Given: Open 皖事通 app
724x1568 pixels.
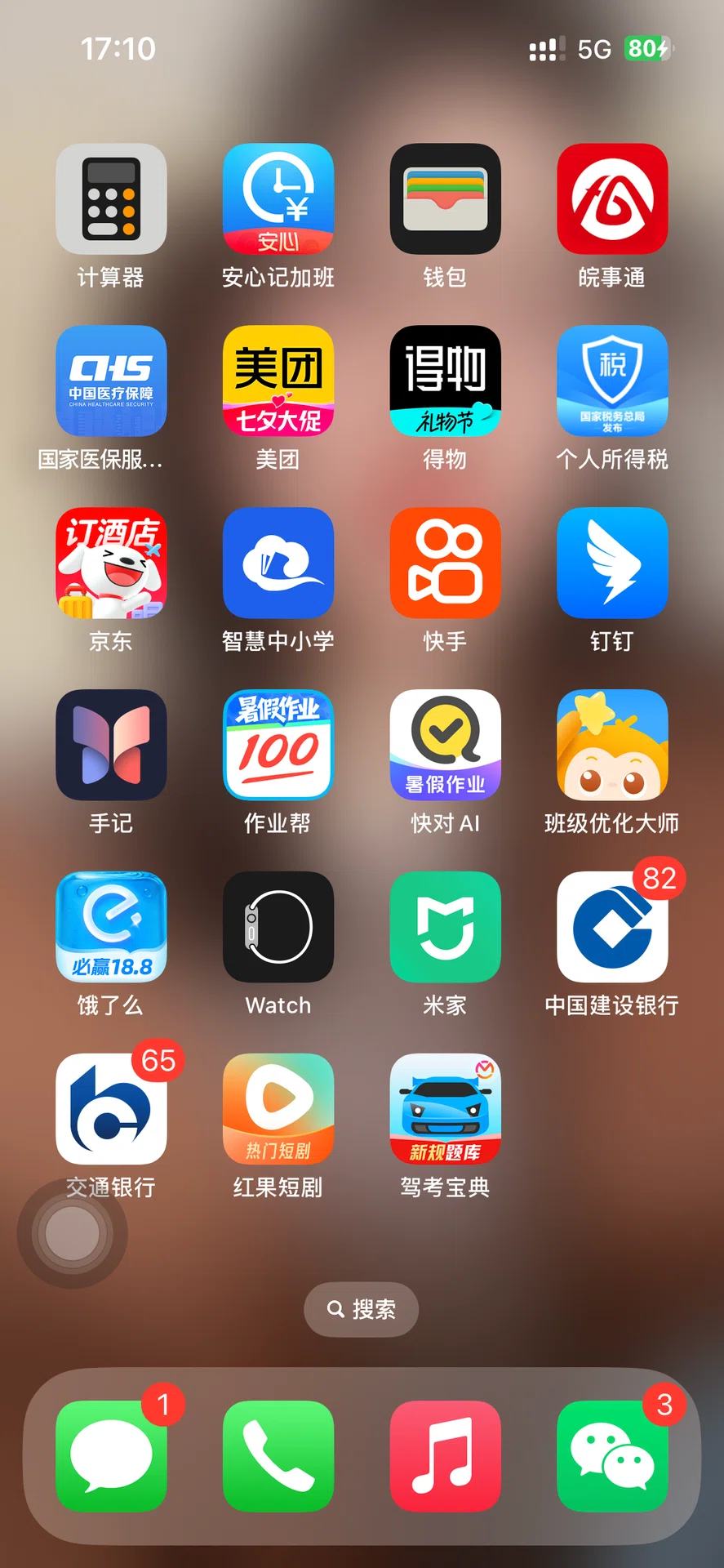Looking at the screenshot, I should pos(612,199).
